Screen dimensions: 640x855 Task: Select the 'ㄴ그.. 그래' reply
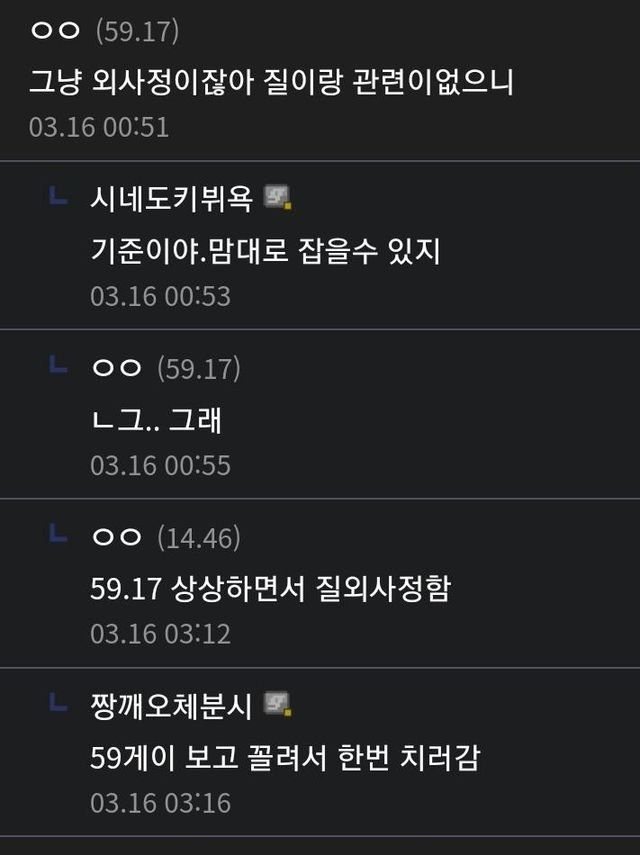(x=155, y=420)
